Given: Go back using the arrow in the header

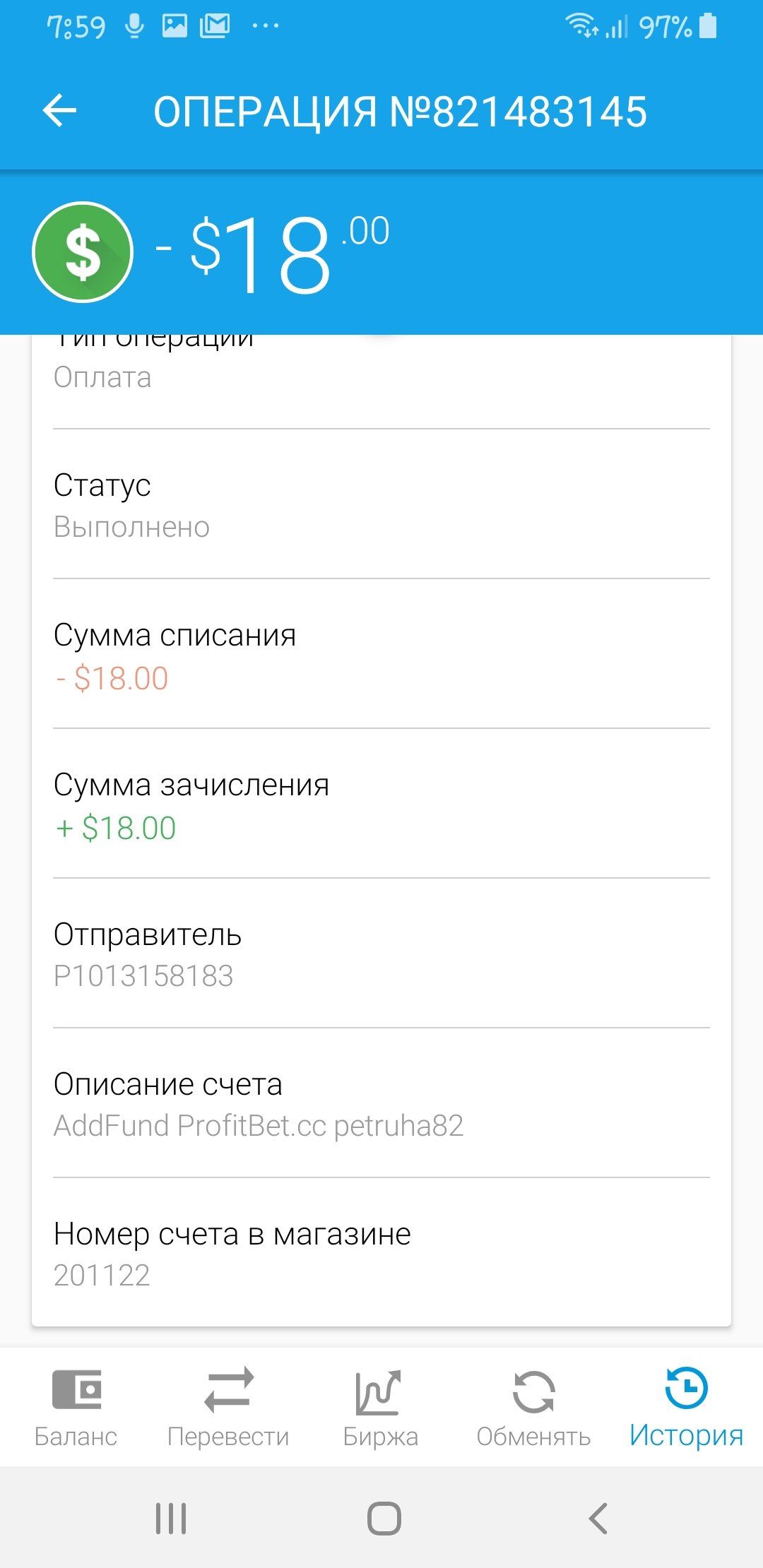Looking at the screenshot, I should pyautogui.click(x=60, y=111).
